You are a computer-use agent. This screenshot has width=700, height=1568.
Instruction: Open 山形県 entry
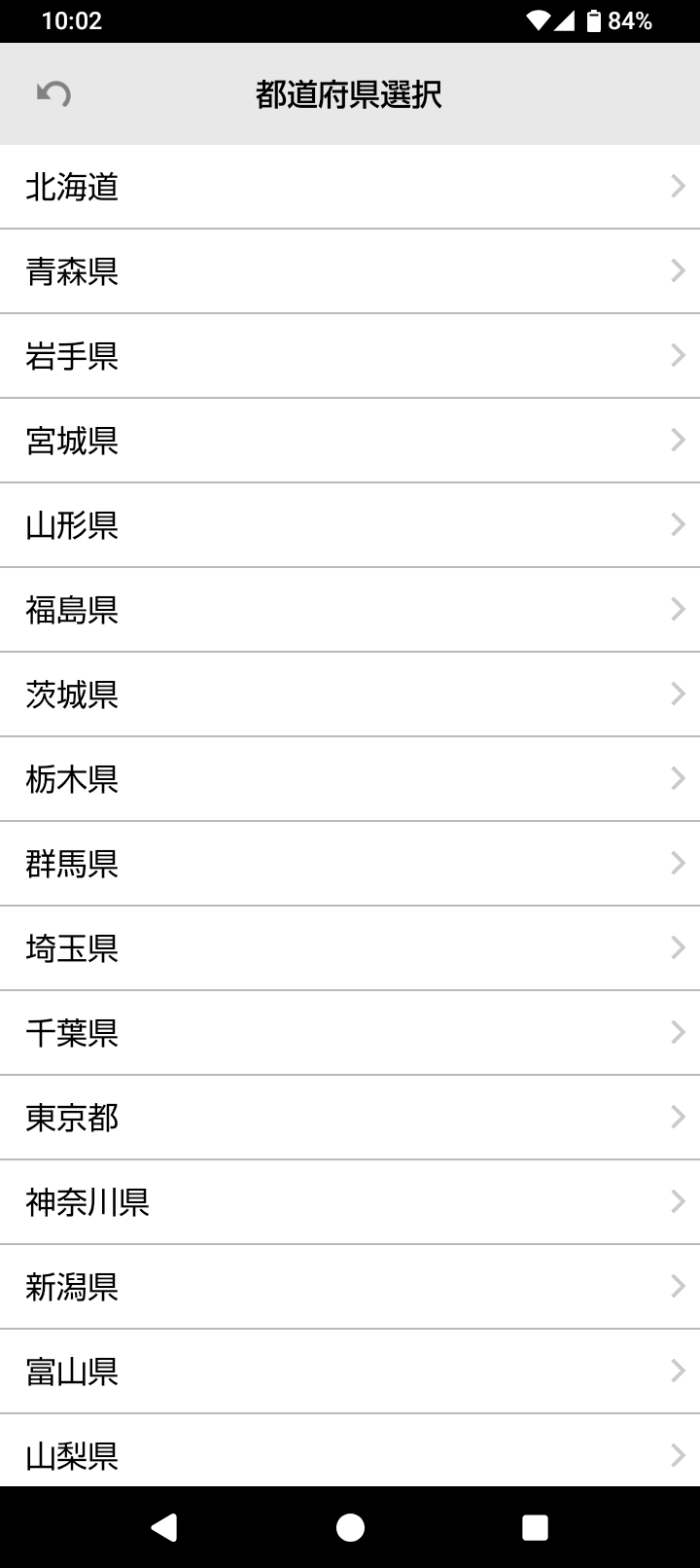click(350, 525)
